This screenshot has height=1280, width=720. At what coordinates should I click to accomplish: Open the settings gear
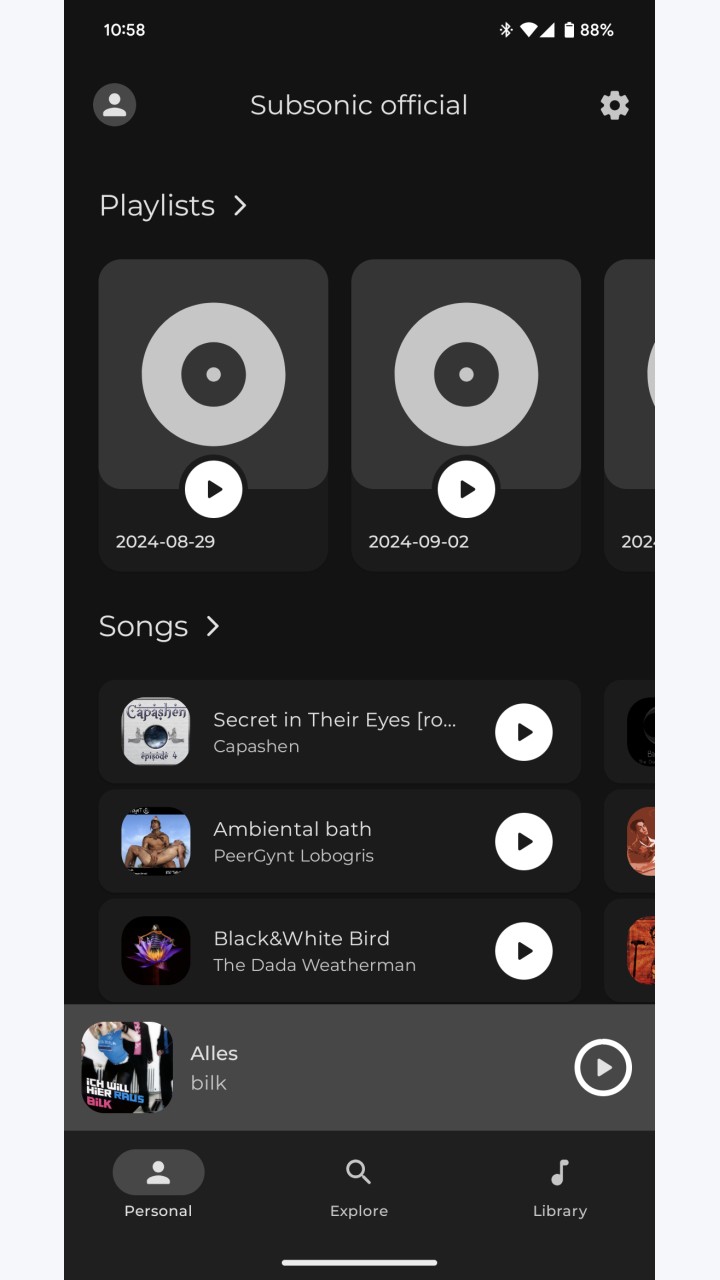[x=614, y=105]
